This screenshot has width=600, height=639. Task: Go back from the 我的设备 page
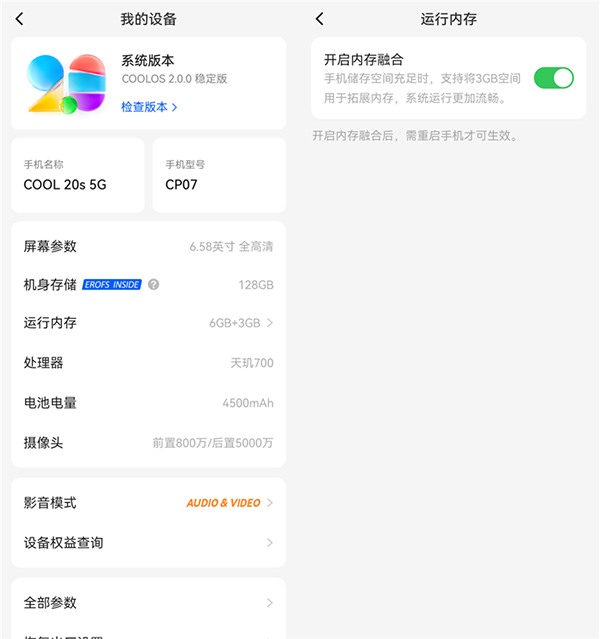pyautogui.click(x=20, y=19)
